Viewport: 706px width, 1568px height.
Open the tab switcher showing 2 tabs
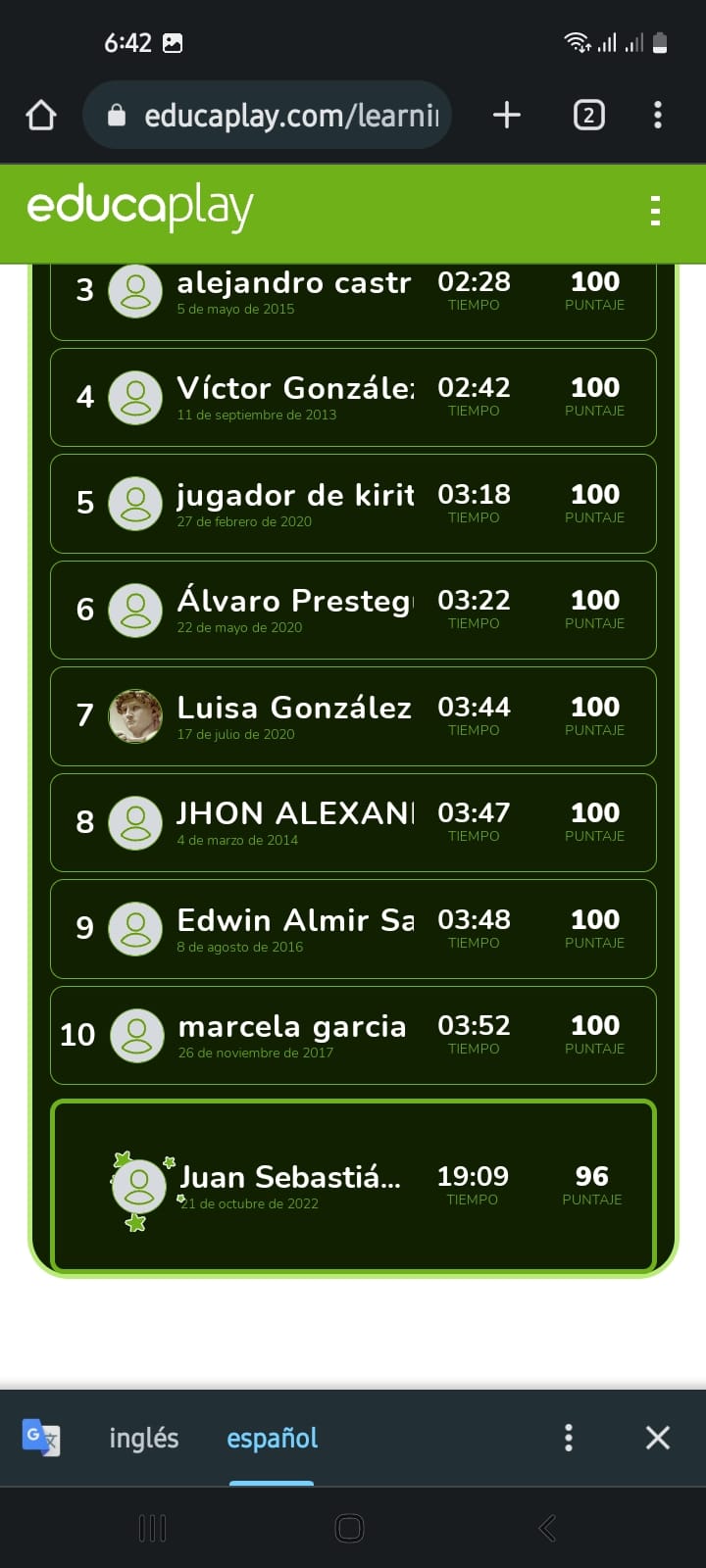pyautogui.click(x=588, y=115)
